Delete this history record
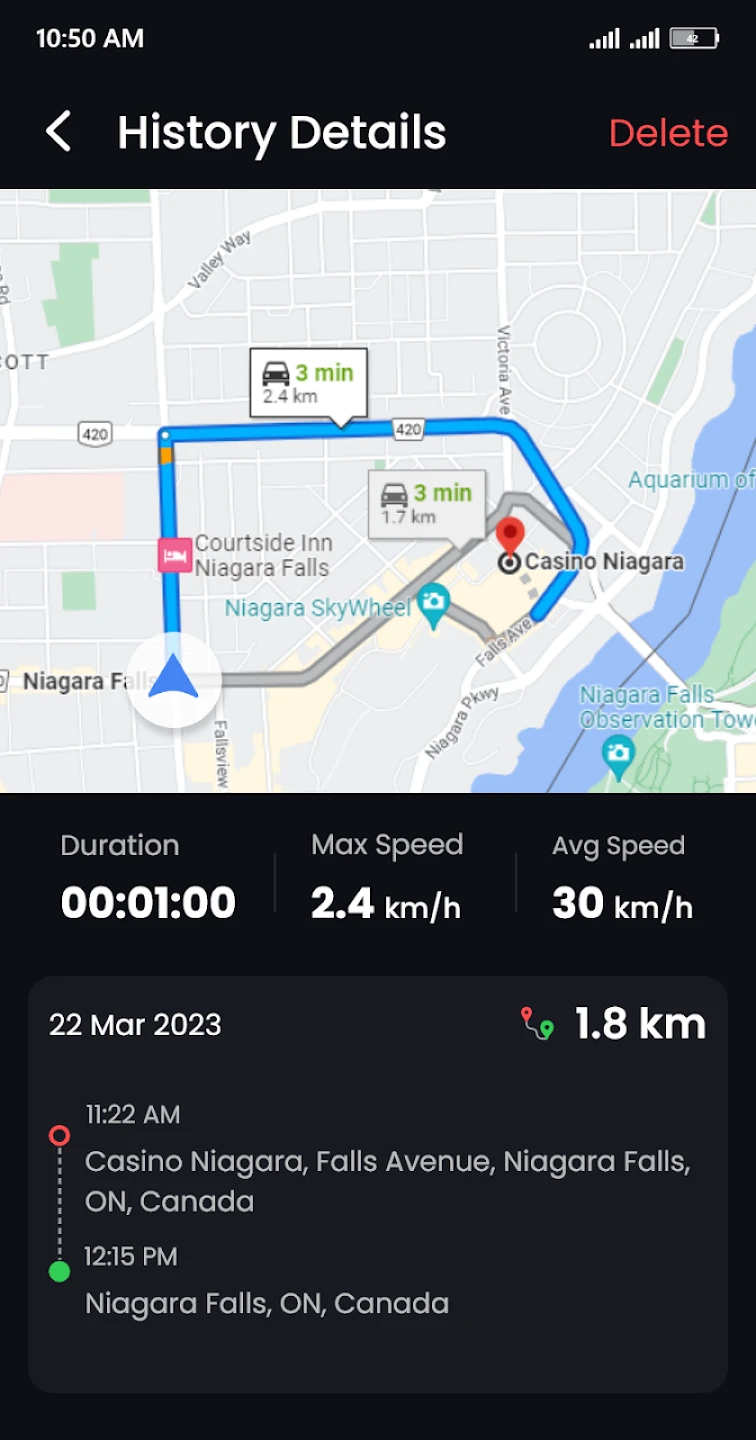Image resolution: width=756 pixels, height=1440 pixels. [668, 133]
